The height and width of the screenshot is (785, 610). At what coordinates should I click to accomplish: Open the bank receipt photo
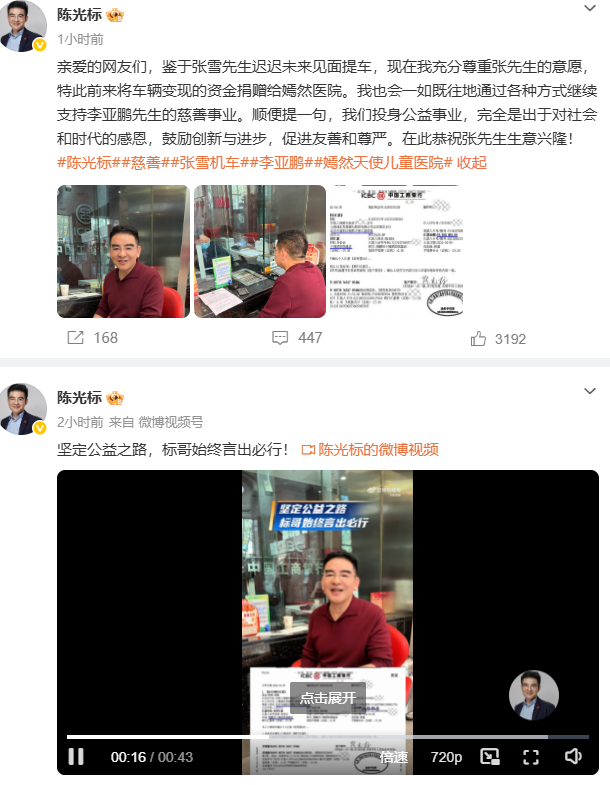(x=397, y=251)
